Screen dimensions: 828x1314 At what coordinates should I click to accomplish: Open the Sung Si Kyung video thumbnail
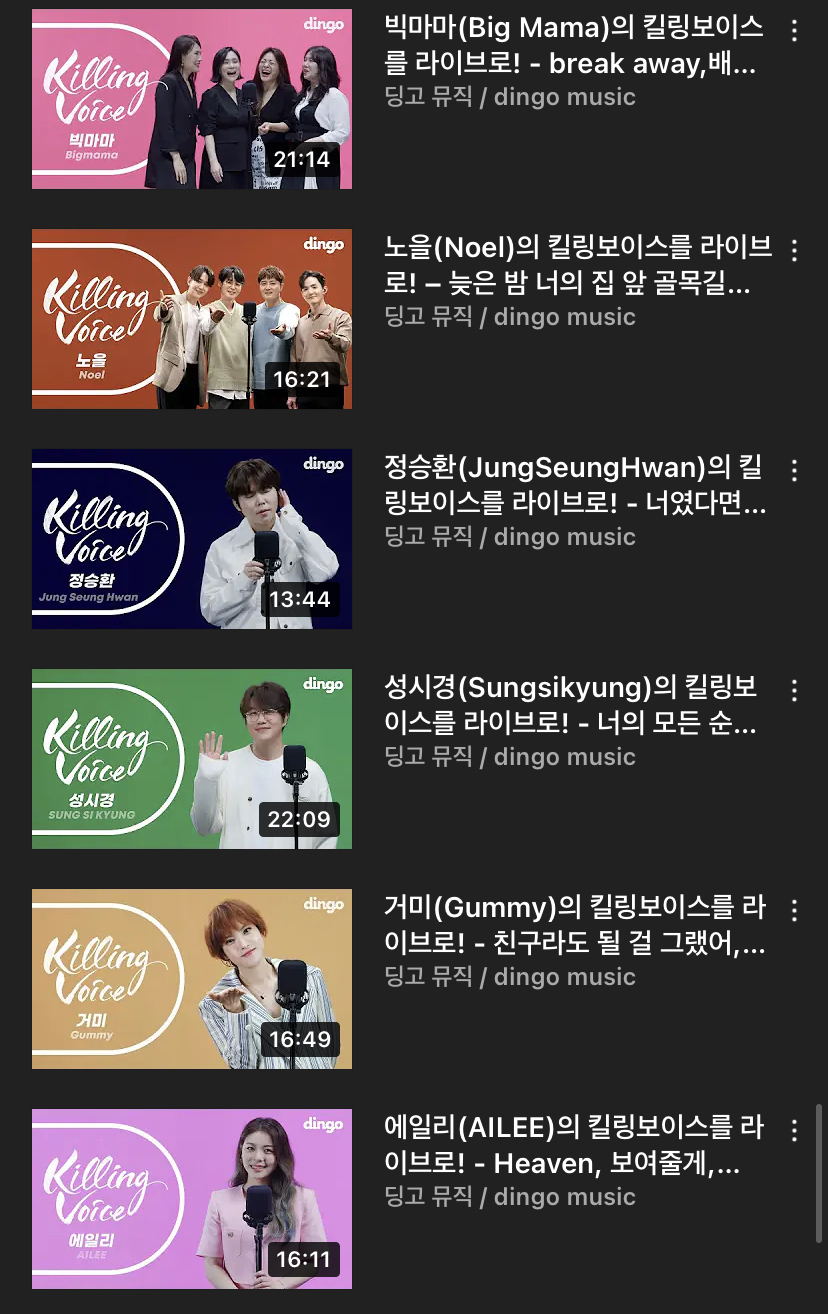192,758
